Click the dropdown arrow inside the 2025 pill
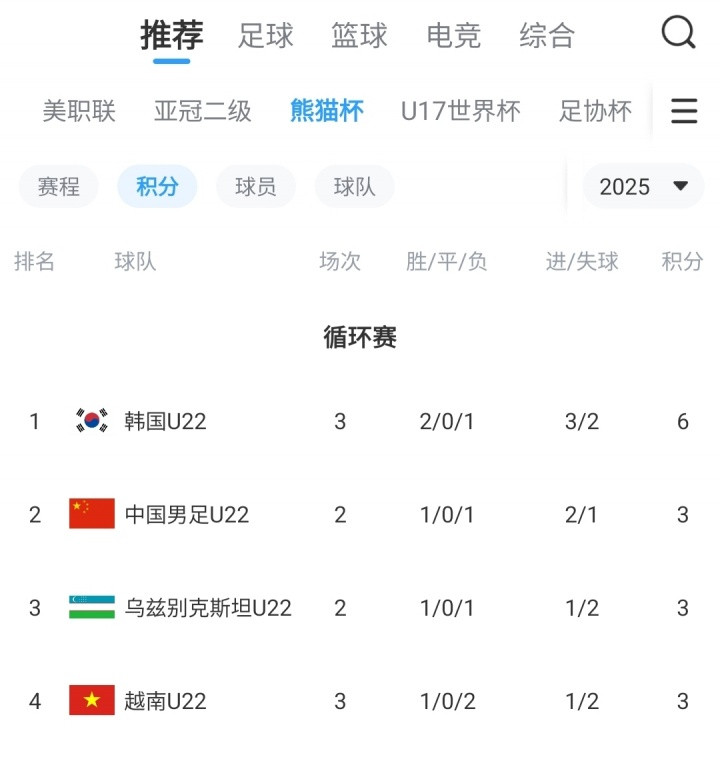The width and height of the screenshot is (720, 777). coord(679,186)
